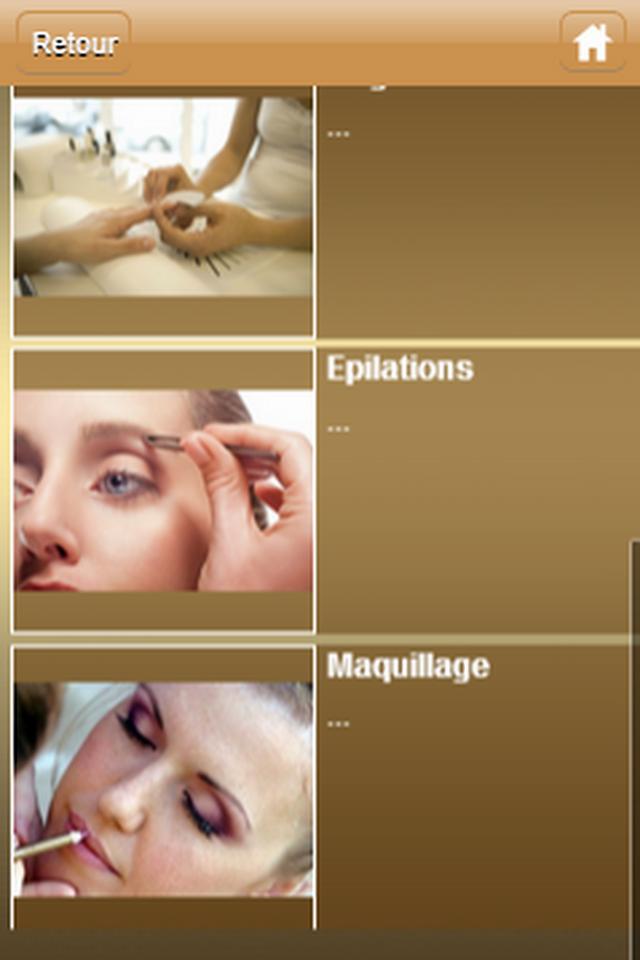Open the manicure photo category
640x960 pixels.
click(x=163, y=197)
